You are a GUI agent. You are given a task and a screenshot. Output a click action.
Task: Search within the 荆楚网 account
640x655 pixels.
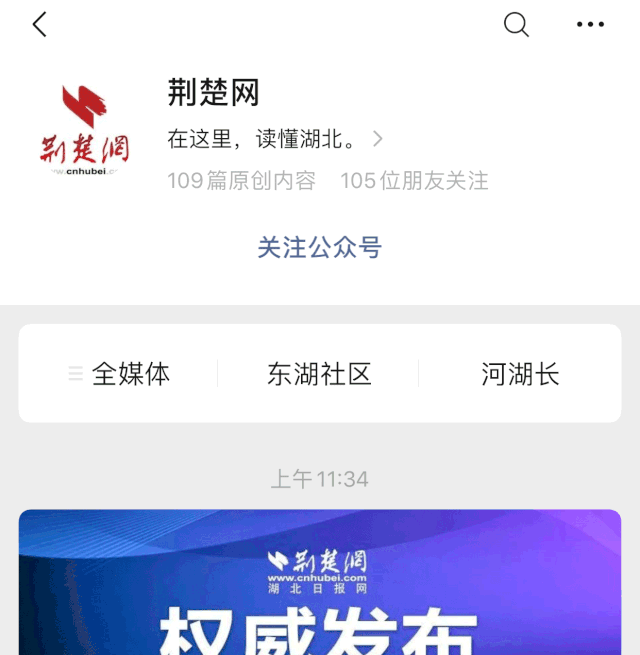click(516, 25)
